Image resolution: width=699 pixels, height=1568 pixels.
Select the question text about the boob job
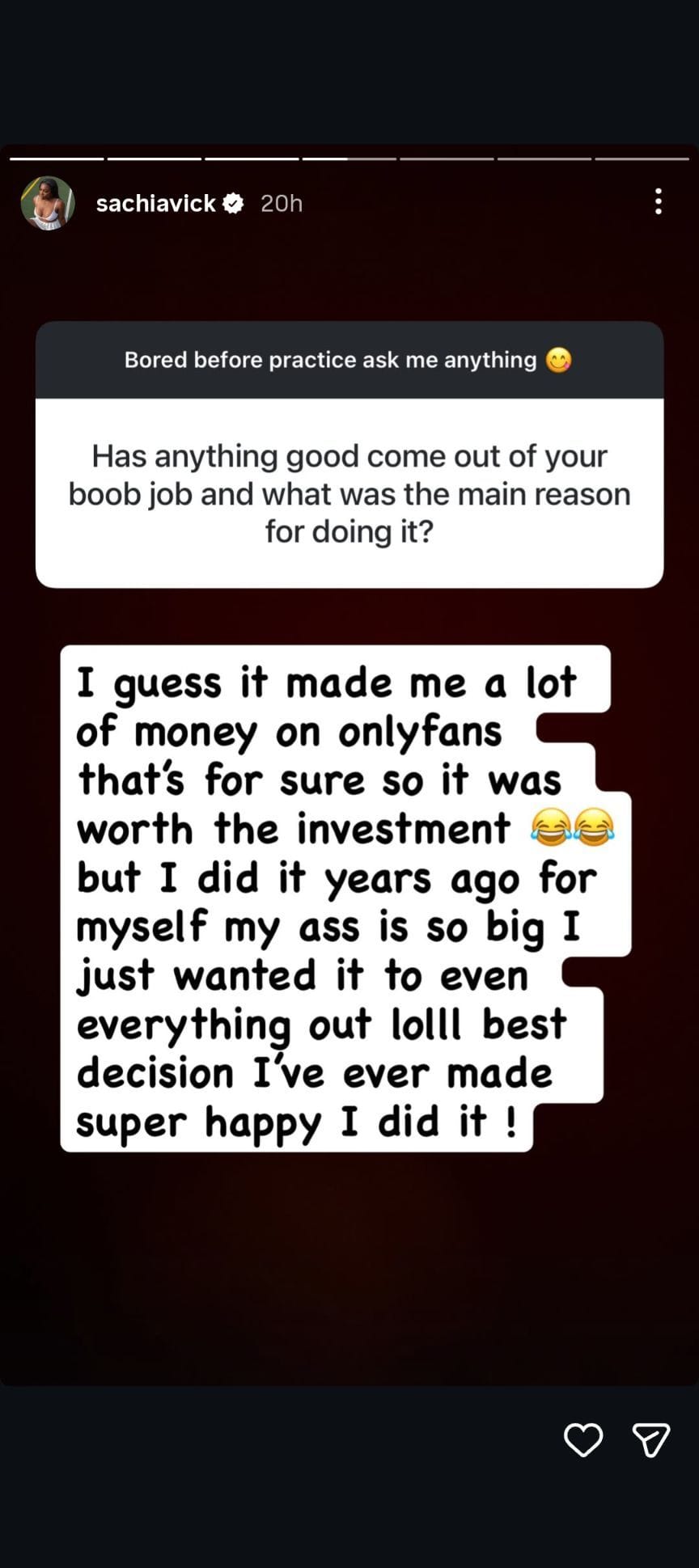(349, 493)
